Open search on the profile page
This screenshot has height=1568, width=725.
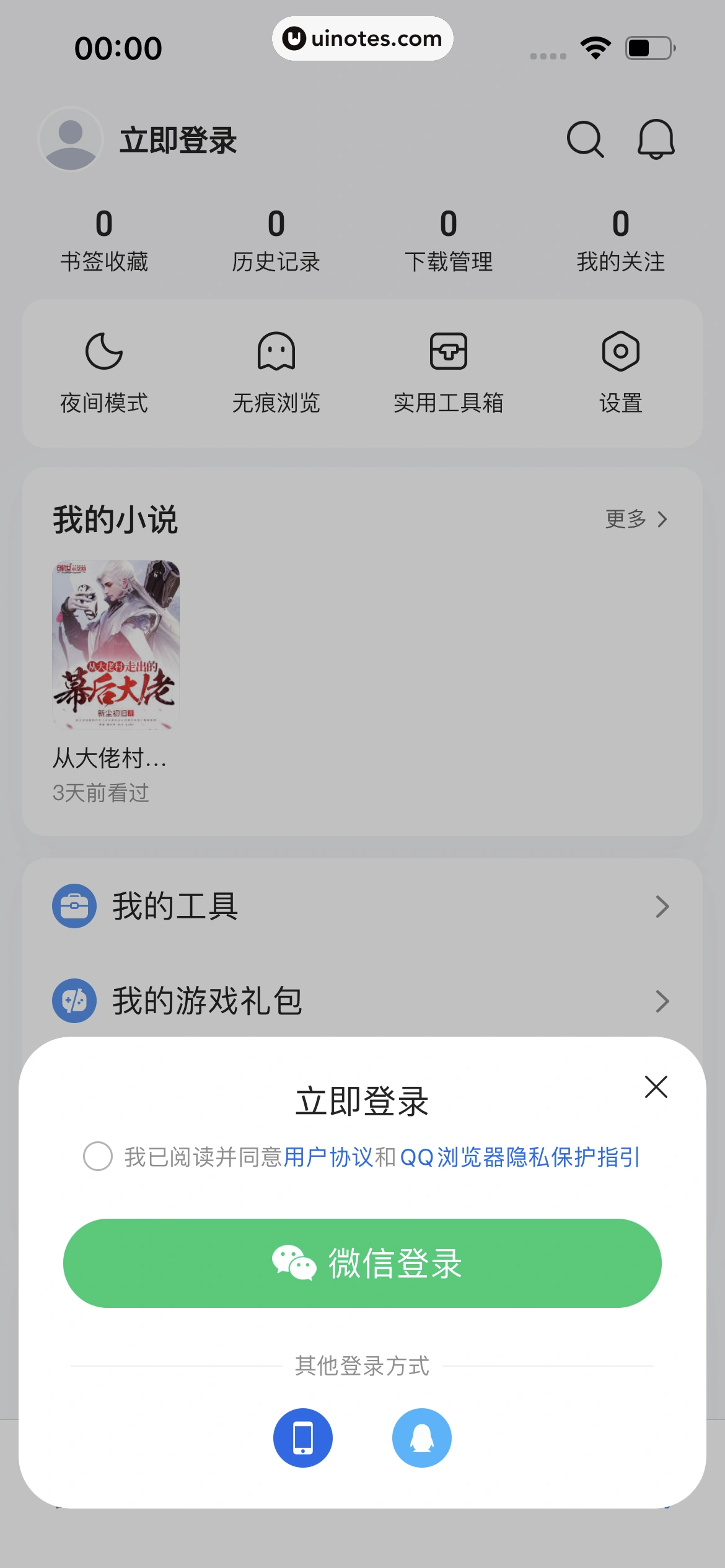tap(585, 139)
